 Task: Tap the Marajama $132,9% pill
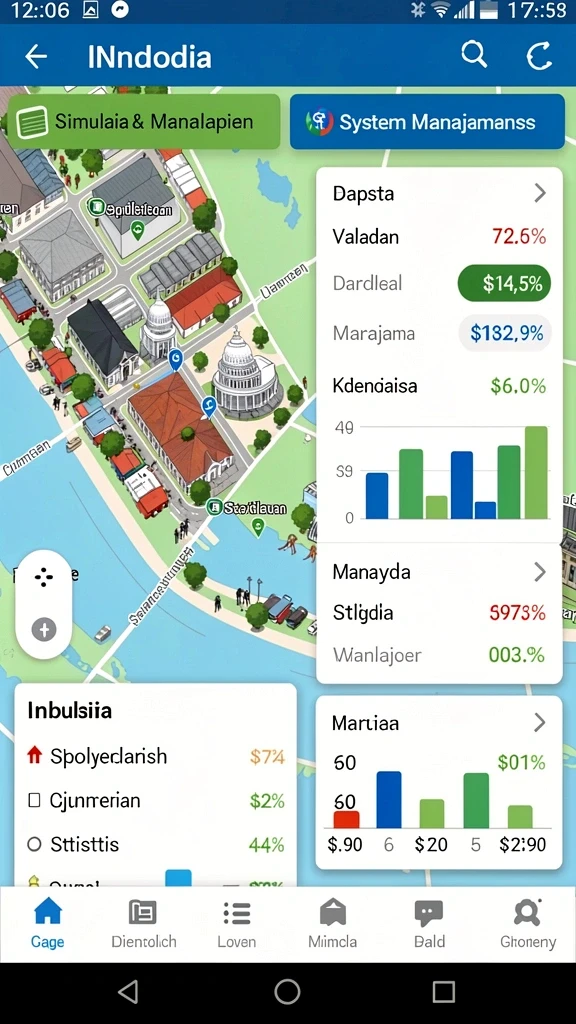(505, 333)
